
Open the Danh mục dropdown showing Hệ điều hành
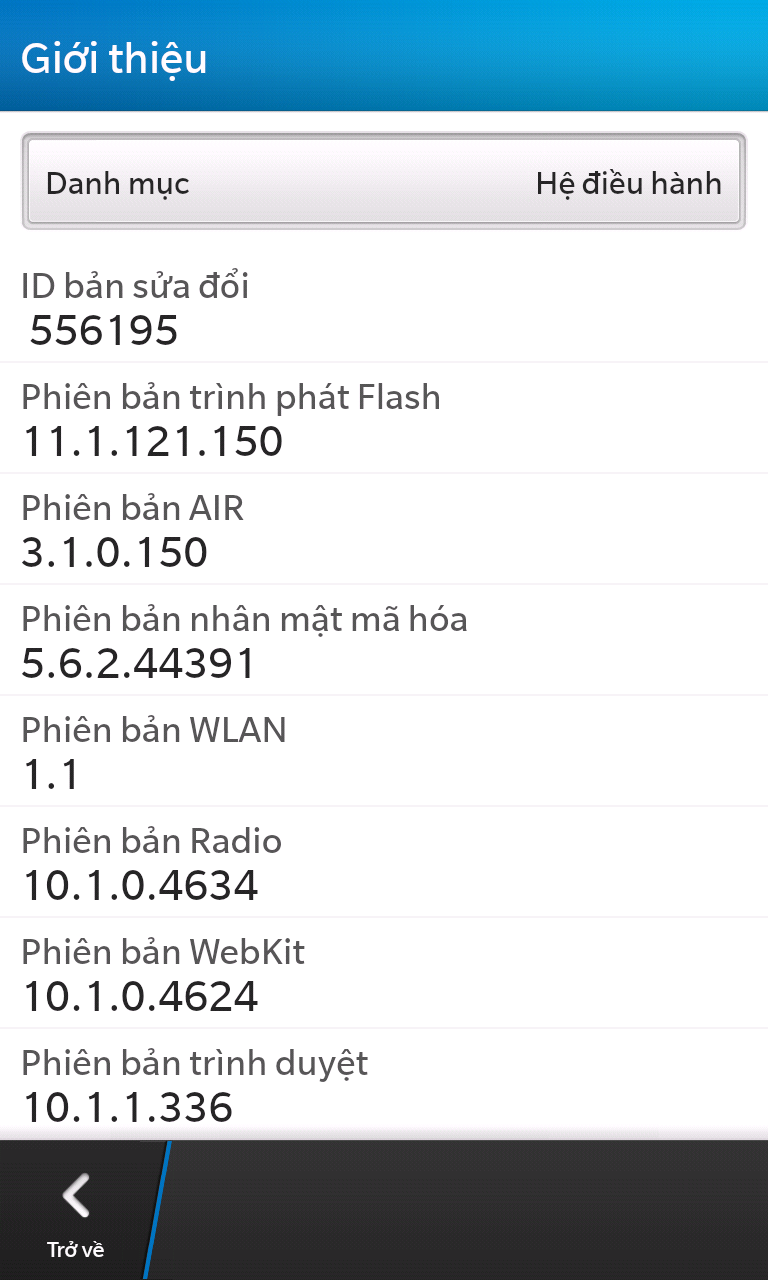384,182
